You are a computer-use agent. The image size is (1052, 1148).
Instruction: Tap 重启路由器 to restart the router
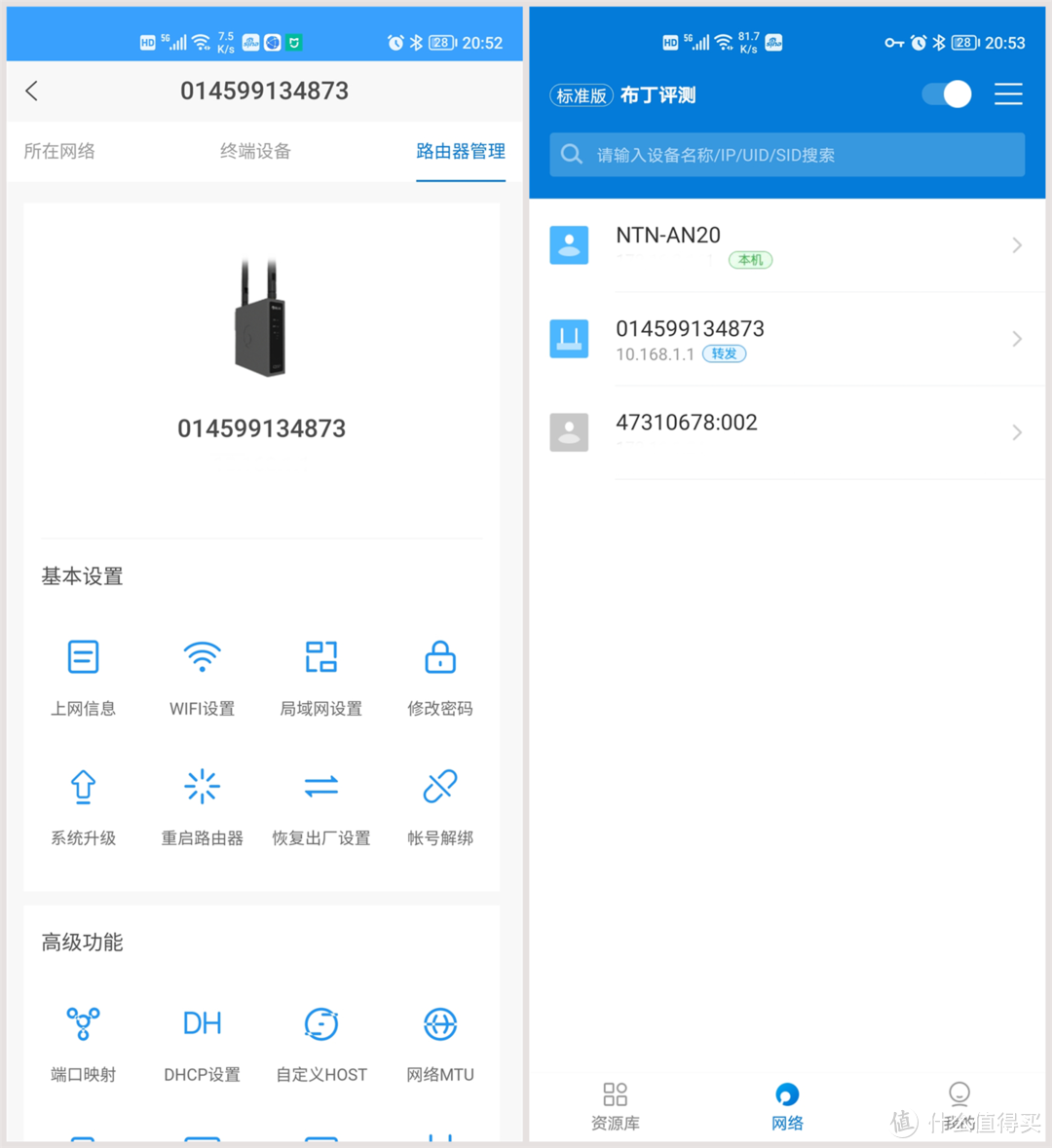tap(202, 786)
